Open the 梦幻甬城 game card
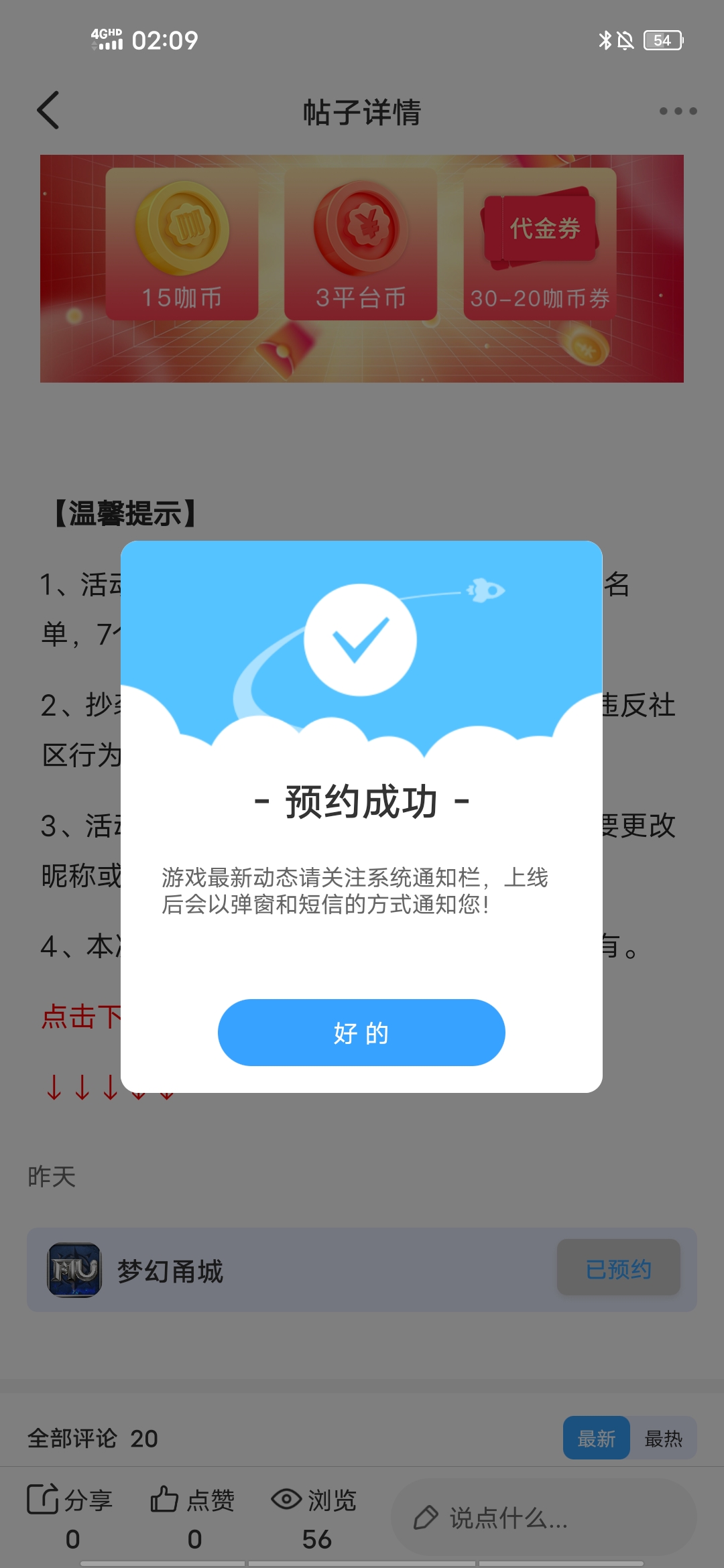Viewport: 724px width, 1568px height. 268,1270
